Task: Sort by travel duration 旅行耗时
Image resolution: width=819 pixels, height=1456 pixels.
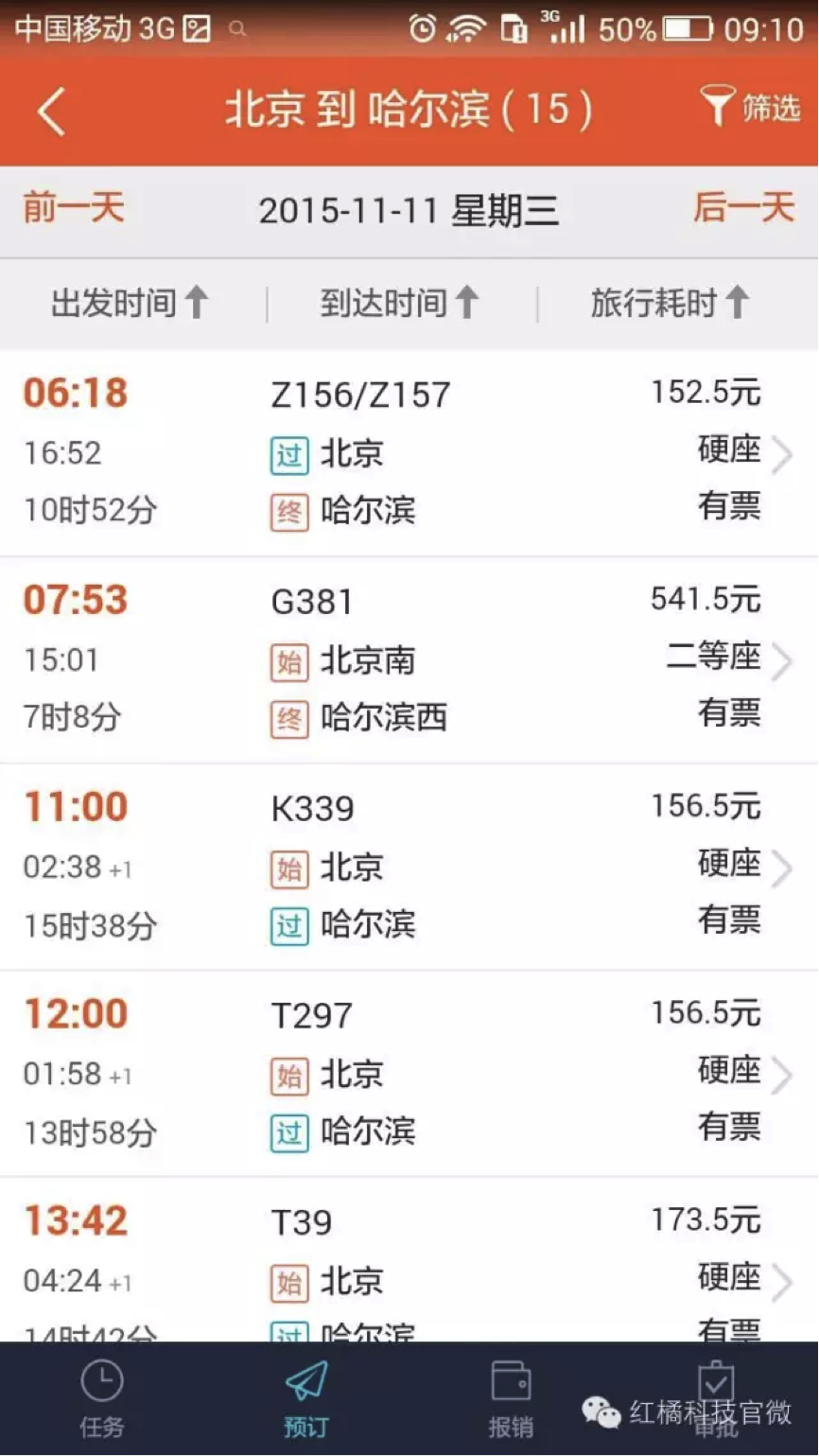Action: [x=671, y=304]
